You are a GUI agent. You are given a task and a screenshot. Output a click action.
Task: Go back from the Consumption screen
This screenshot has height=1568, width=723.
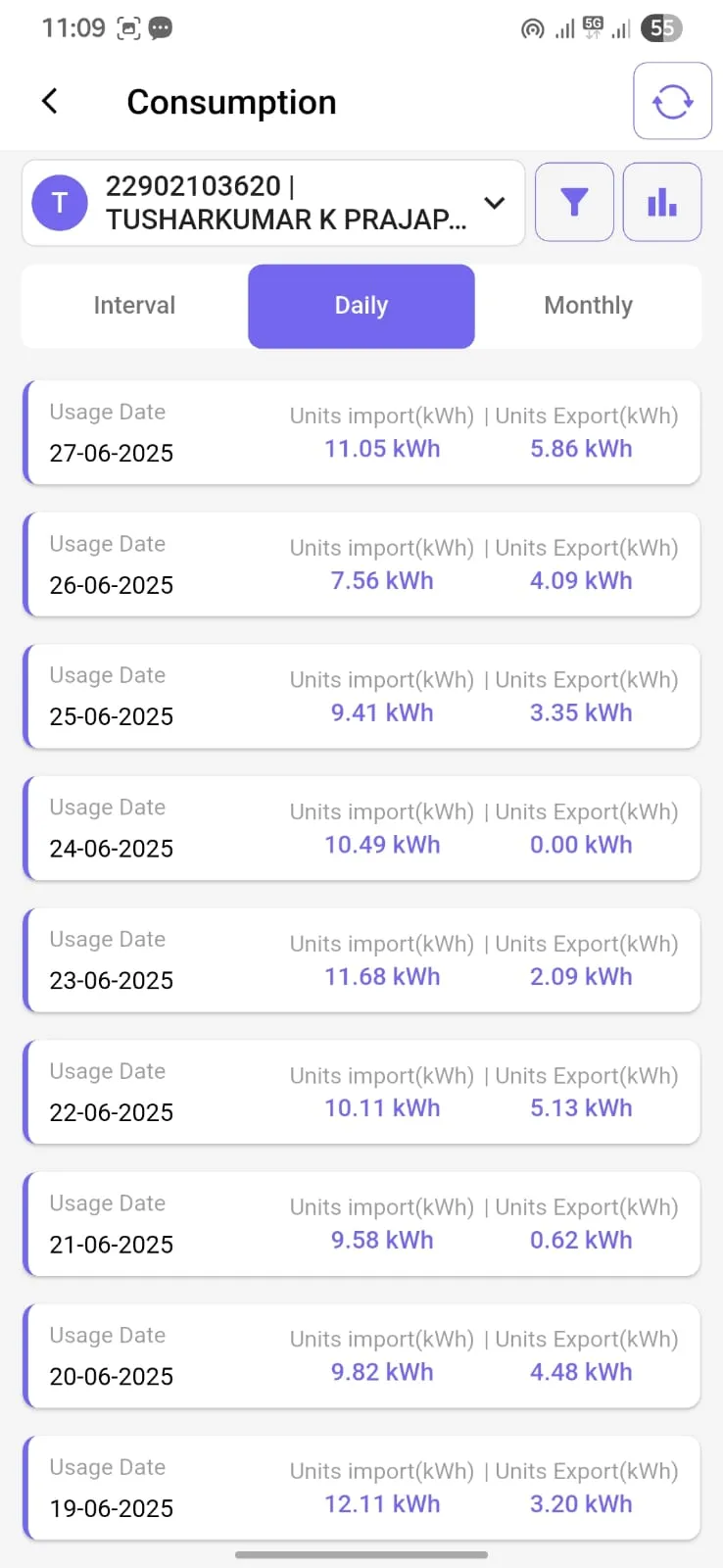click(50, 101)
